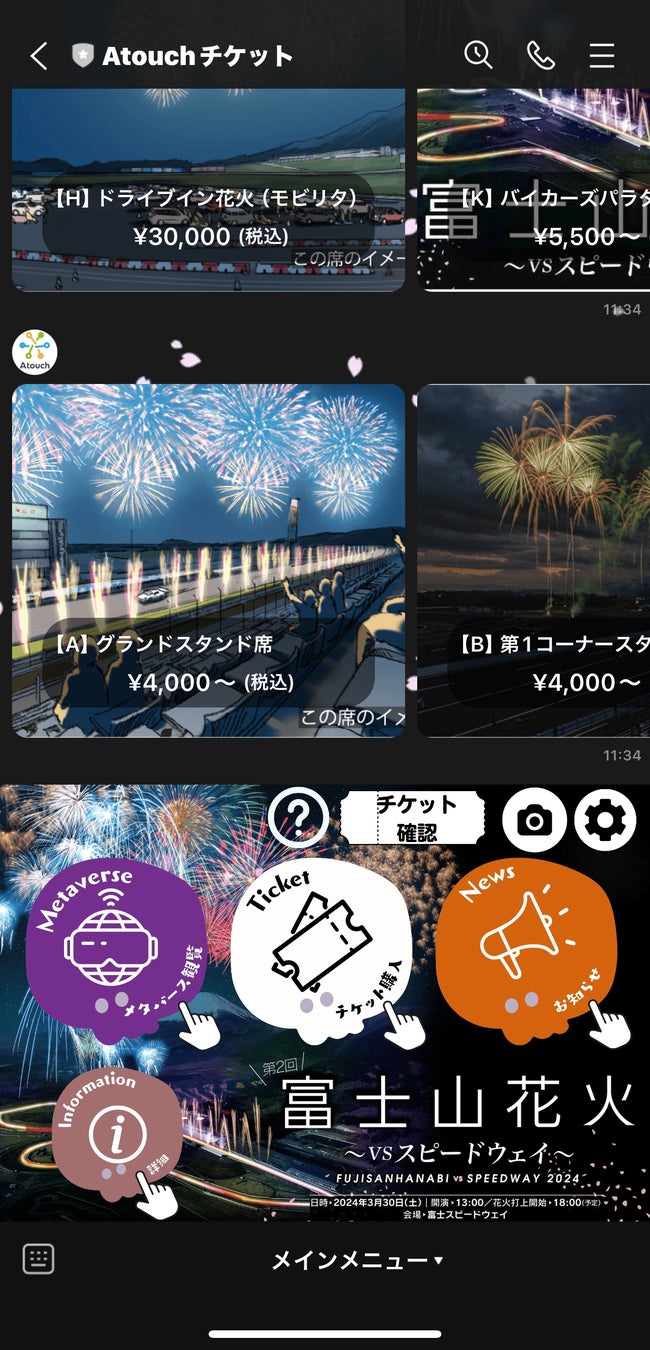The height and width of the screenshot is (1350, 650).
Task: Select the 【B】第1コーナースタンド card
Action: click(533, 560)
